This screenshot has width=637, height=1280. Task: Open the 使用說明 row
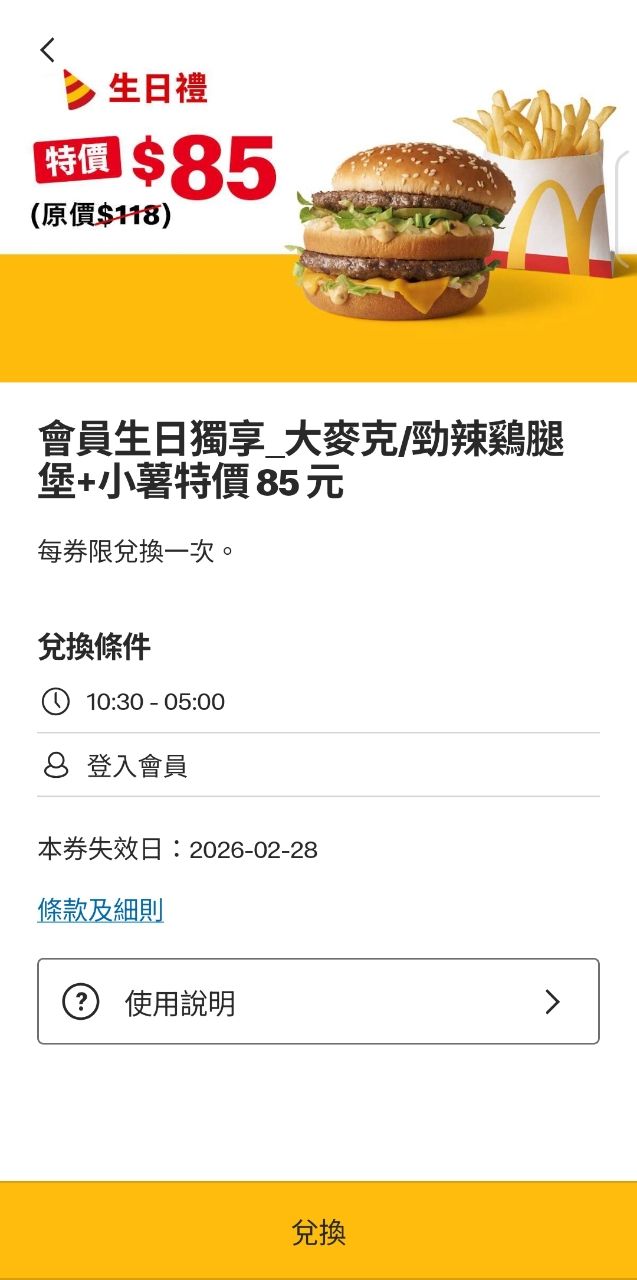318,1002
